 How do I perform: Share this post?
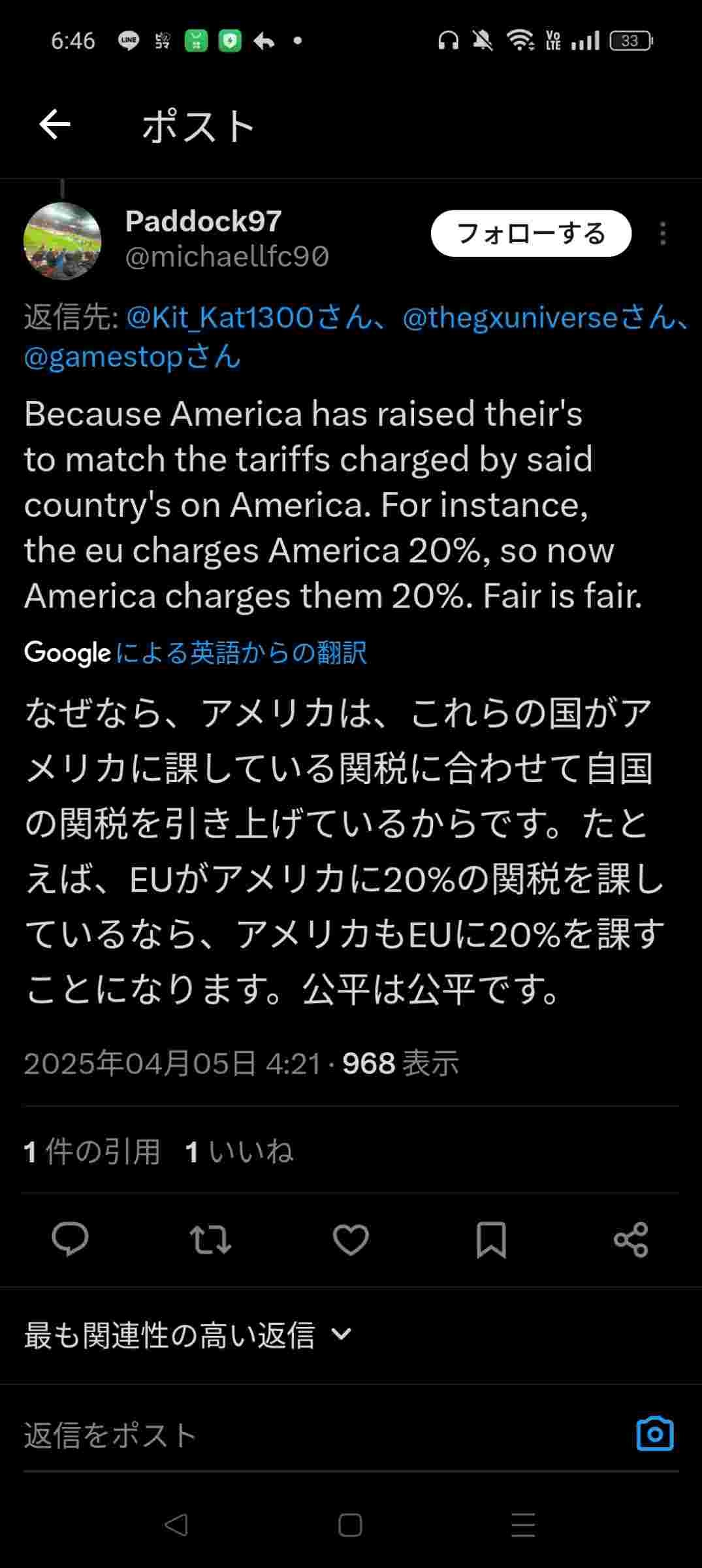pos(631,1239)
